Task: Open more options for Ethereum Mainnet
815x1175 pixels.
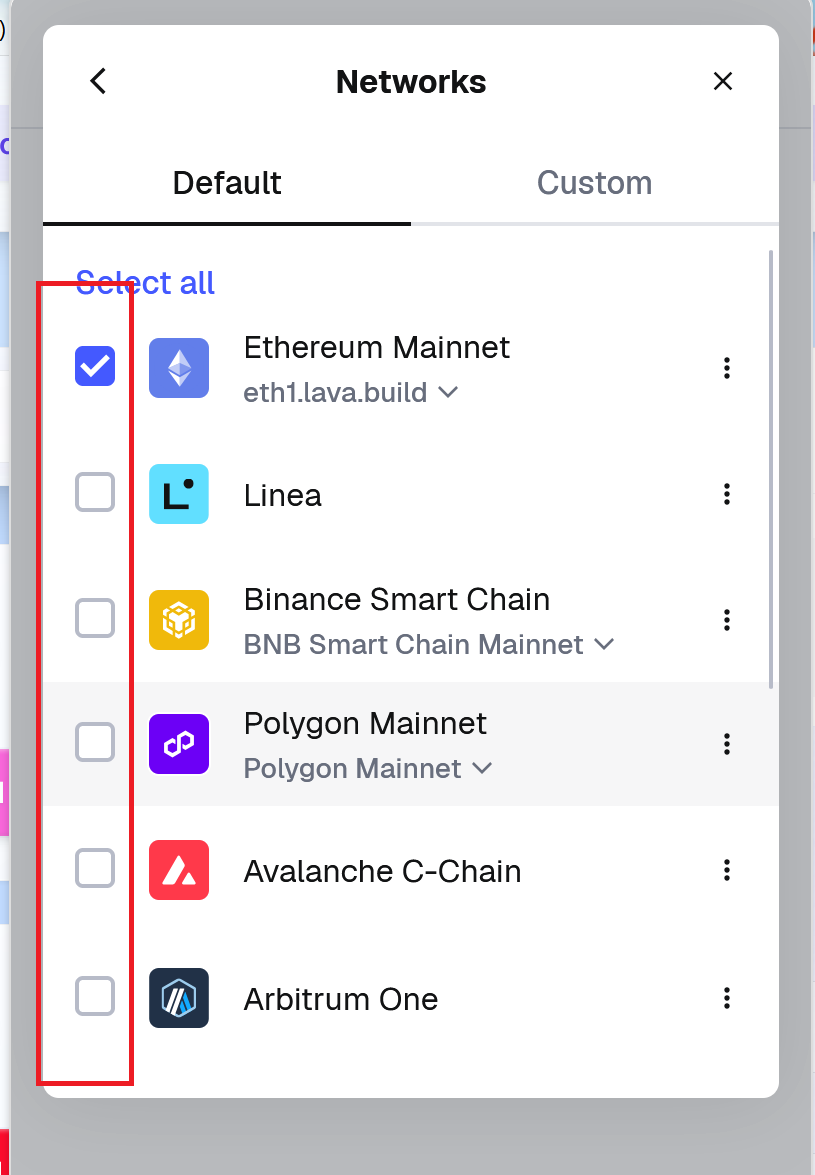Action: pos(727,368)
